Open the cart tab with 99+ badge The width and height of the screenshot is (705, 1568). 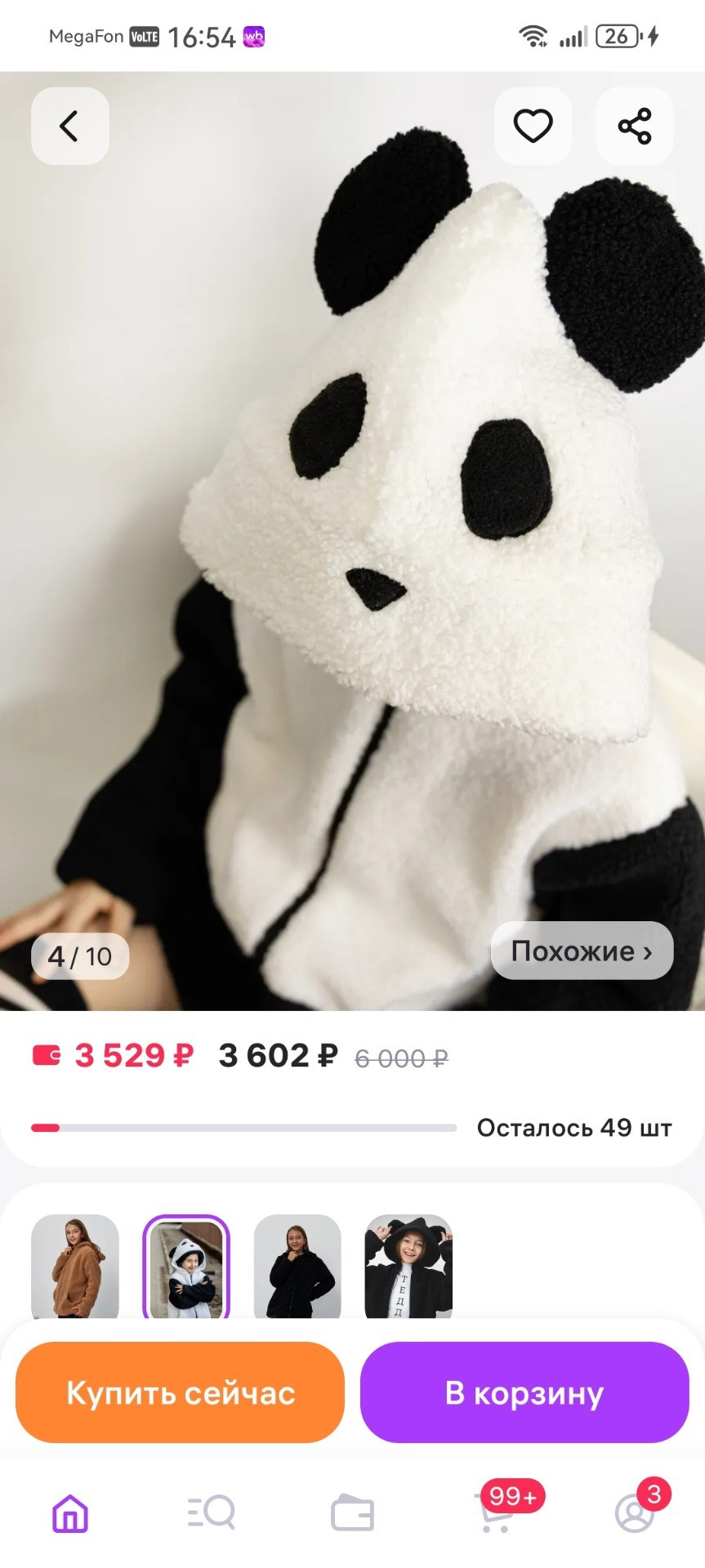[x=495, y=1513]
